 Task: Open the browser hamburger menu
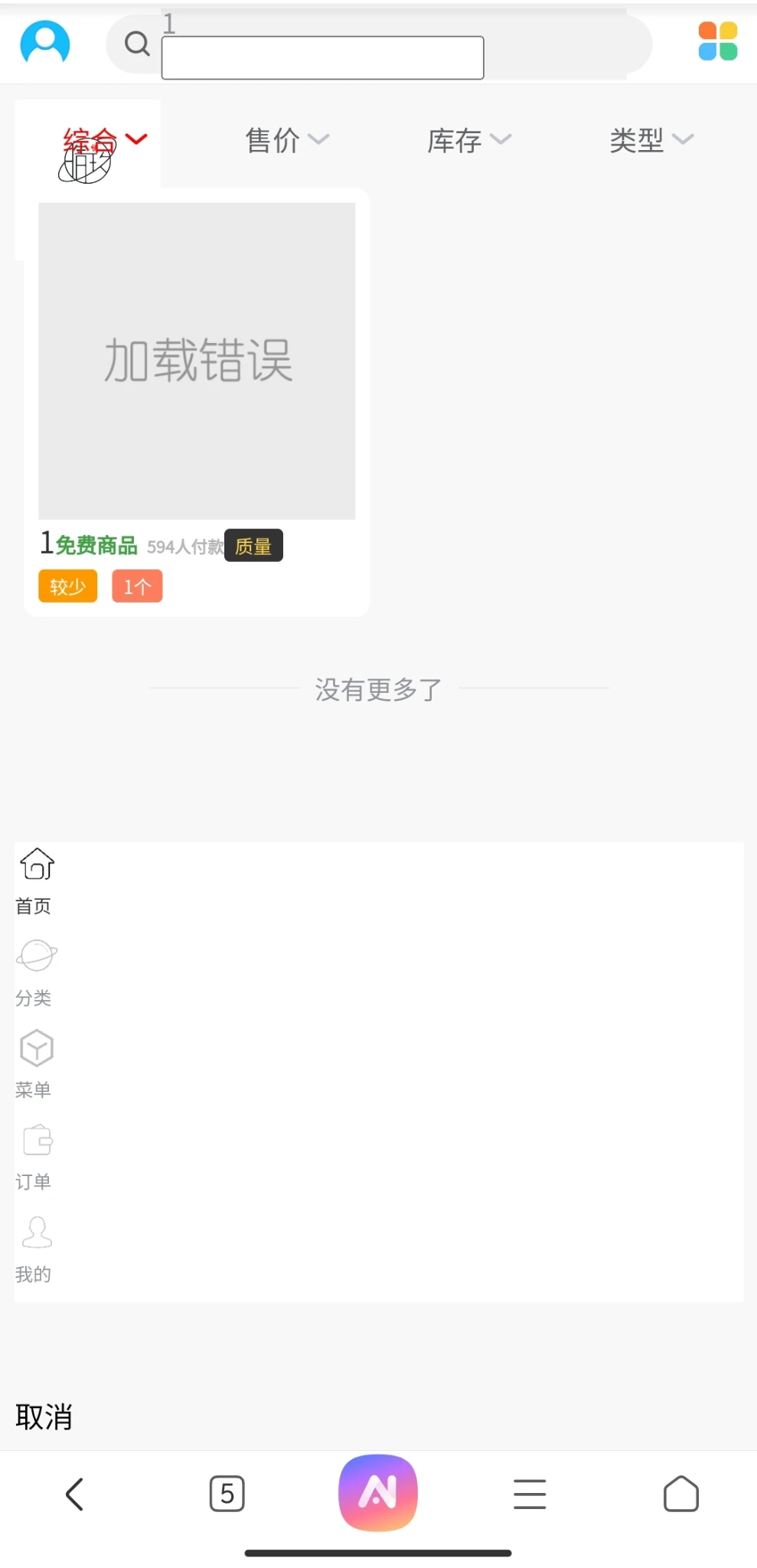click(x=530, y=1494)
